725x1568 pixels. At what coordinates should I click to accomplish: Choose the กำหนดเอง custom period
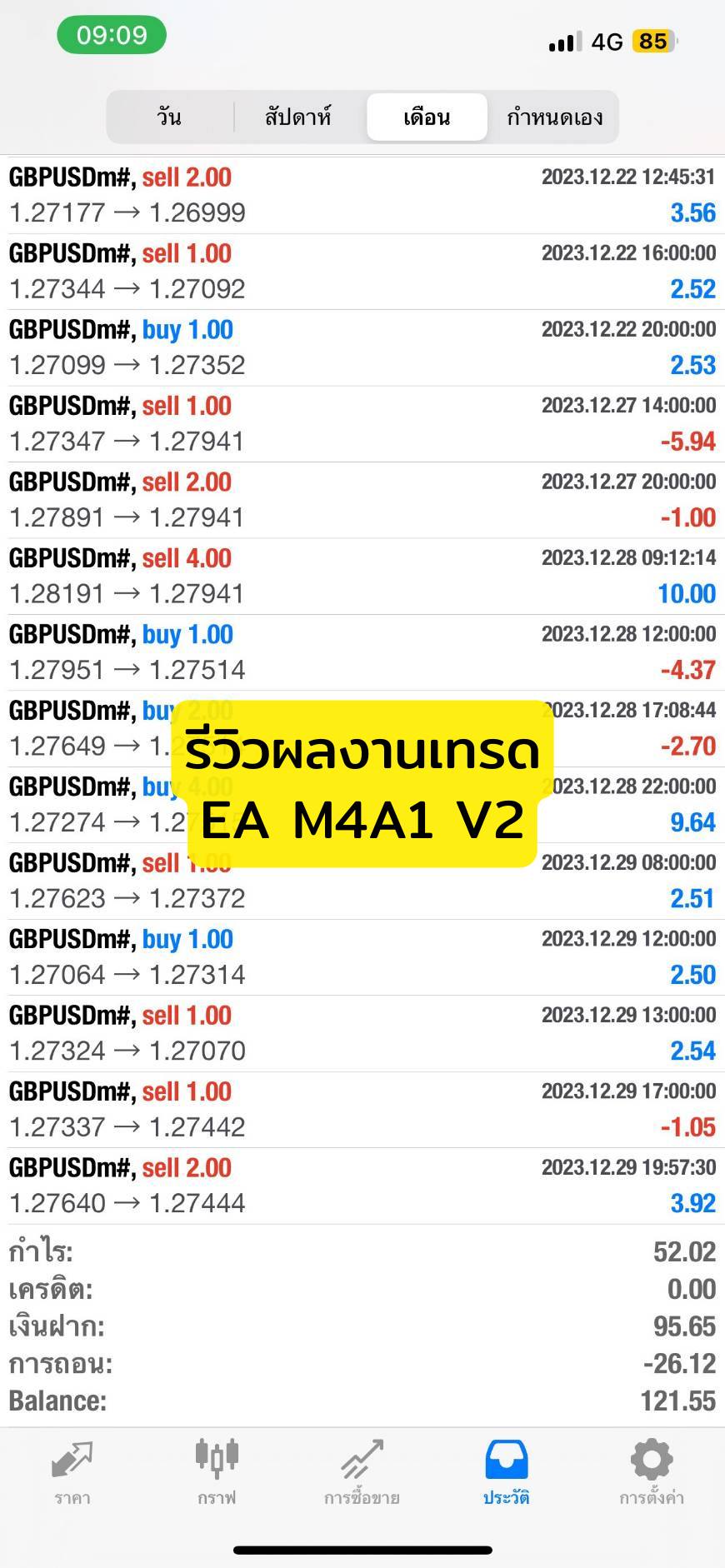tap(554, 117)
